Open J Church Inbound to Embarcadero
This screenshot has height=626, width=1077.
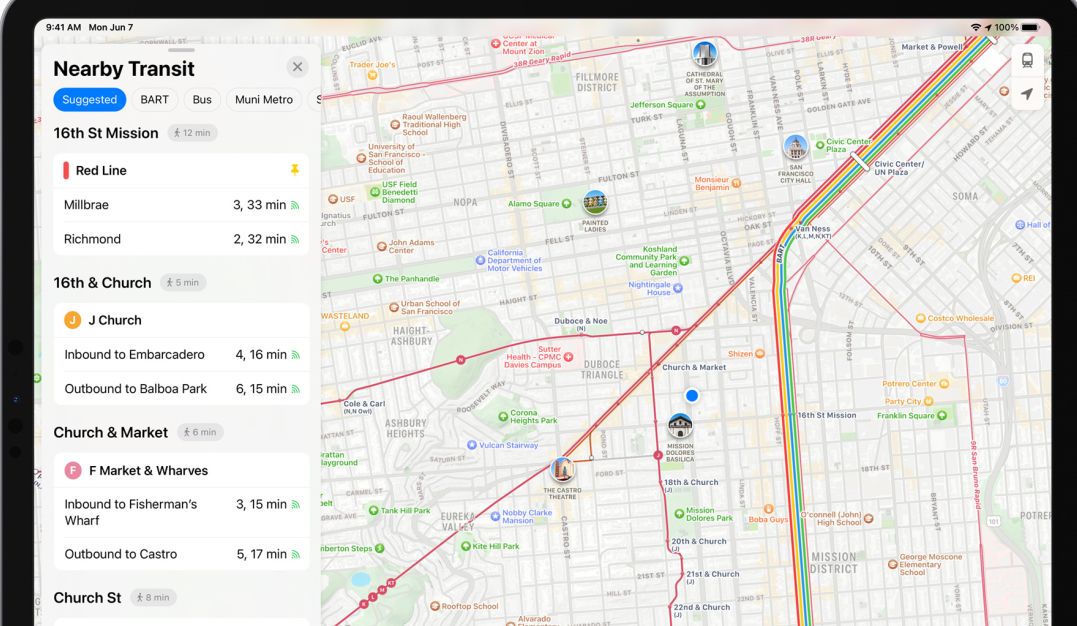[x=181, y=355]
